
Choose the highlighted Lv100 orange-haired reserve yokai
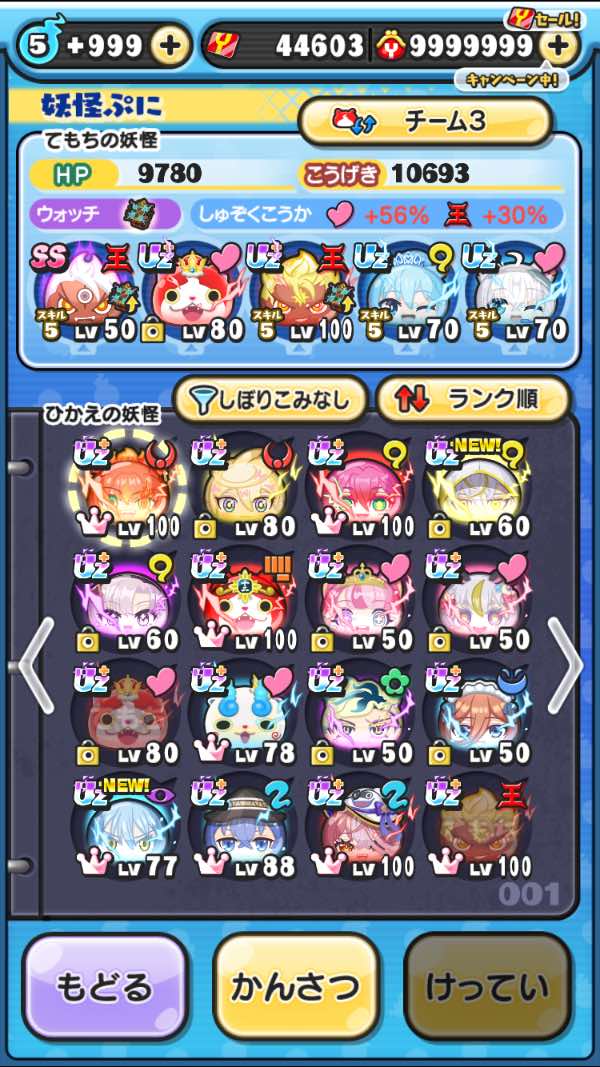coord(126,486)
